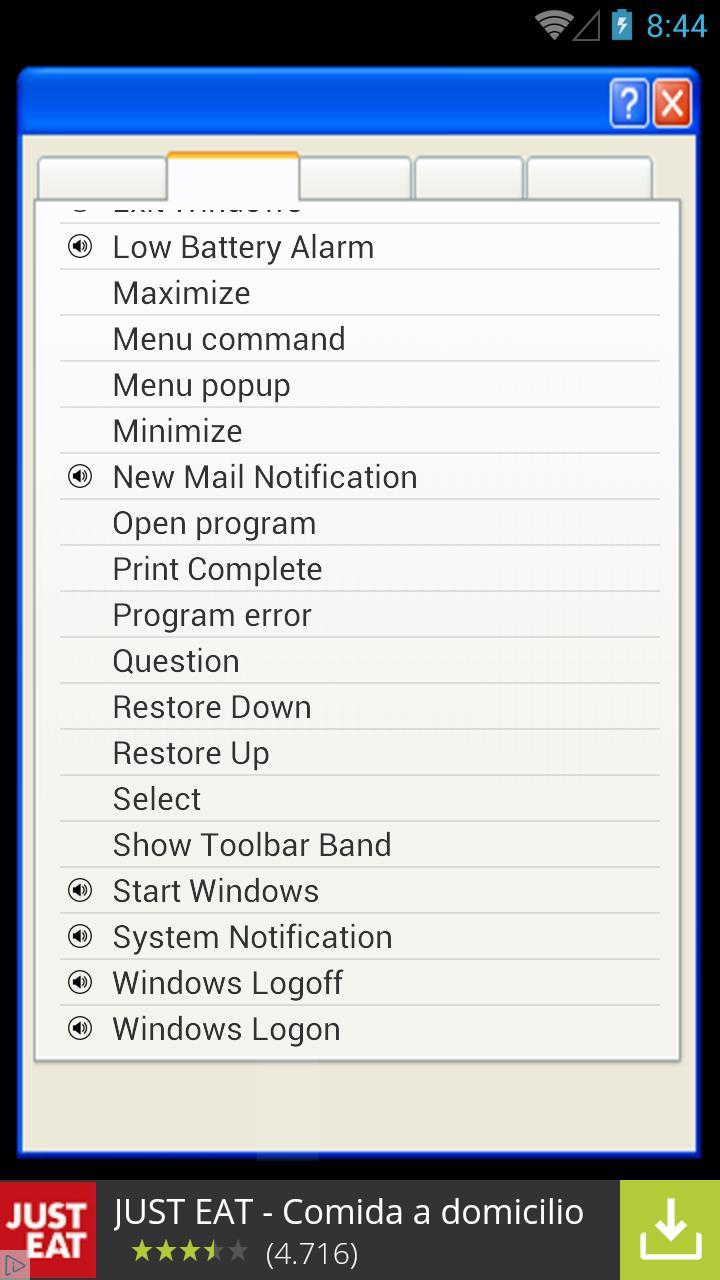Select the Show Toolbar Band sound event
Screen dimensions: 720x1280
[x=252, y=844]
